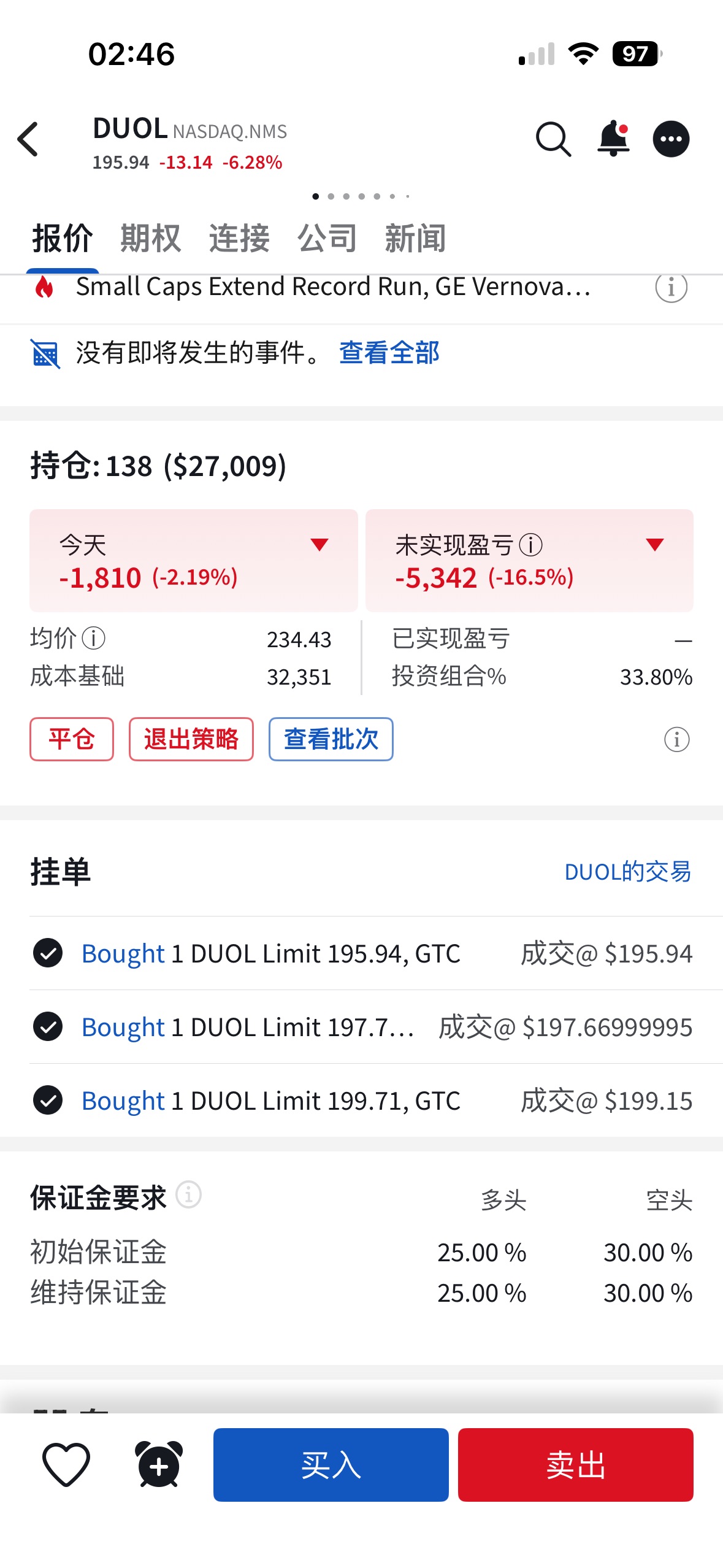Expand the 今天 P&L dropdown
Image resolution: width=723 pixels, height=1568 pixels.
pyautogui.click(x=319, y=545)
